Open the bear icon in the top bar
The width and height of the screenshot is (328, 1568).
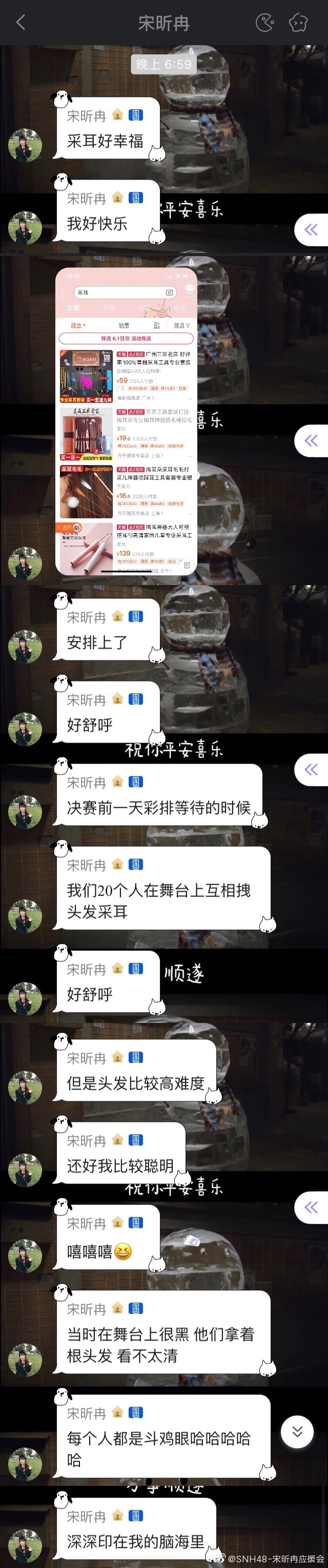tap(298, 23)
